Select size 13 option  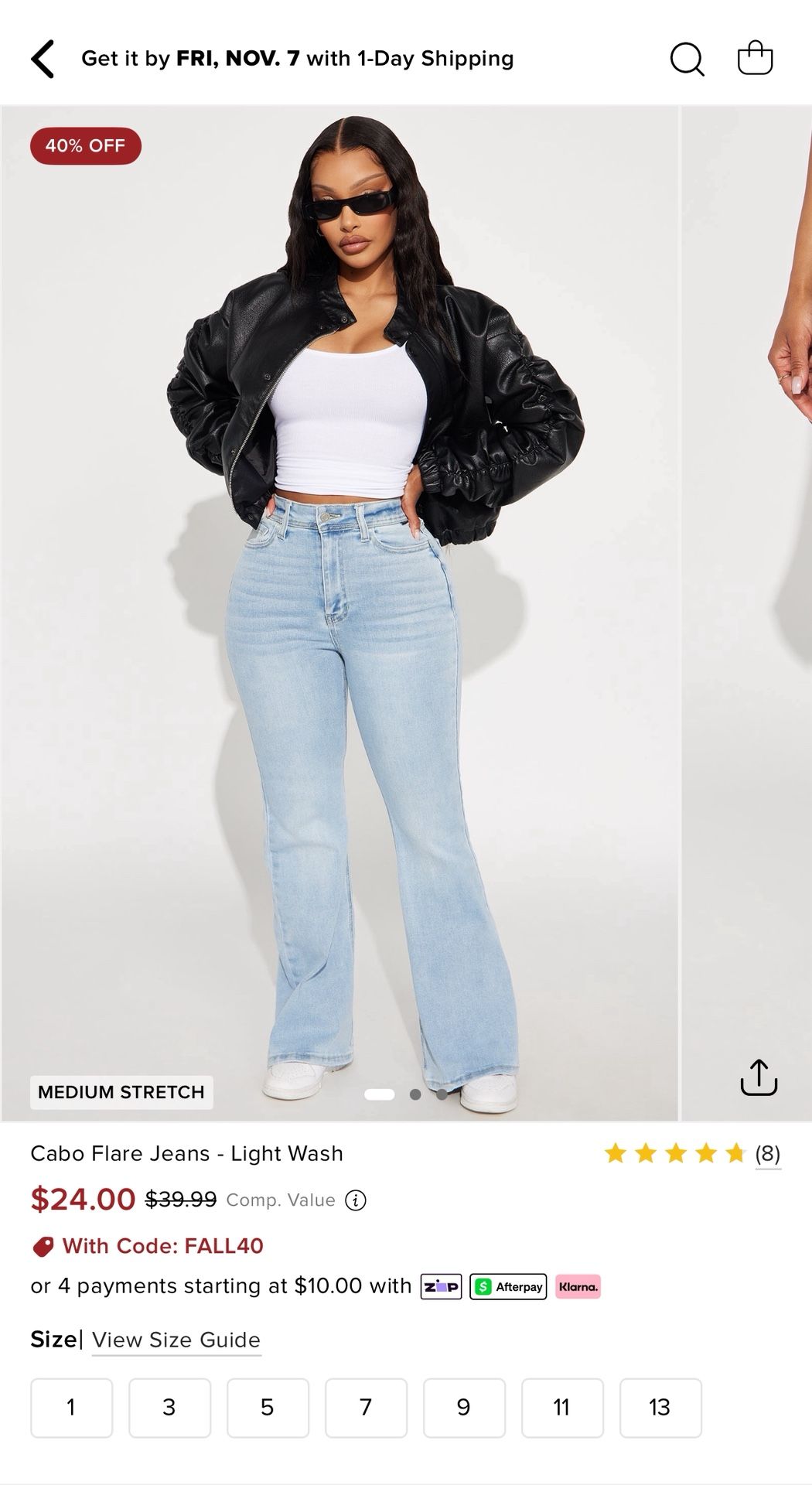tap(660, 1408)
